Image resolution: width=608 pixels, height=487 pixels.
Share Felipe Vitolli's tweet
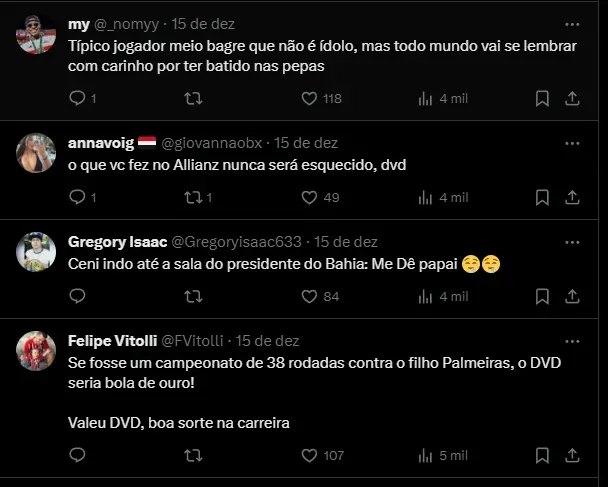573,455
